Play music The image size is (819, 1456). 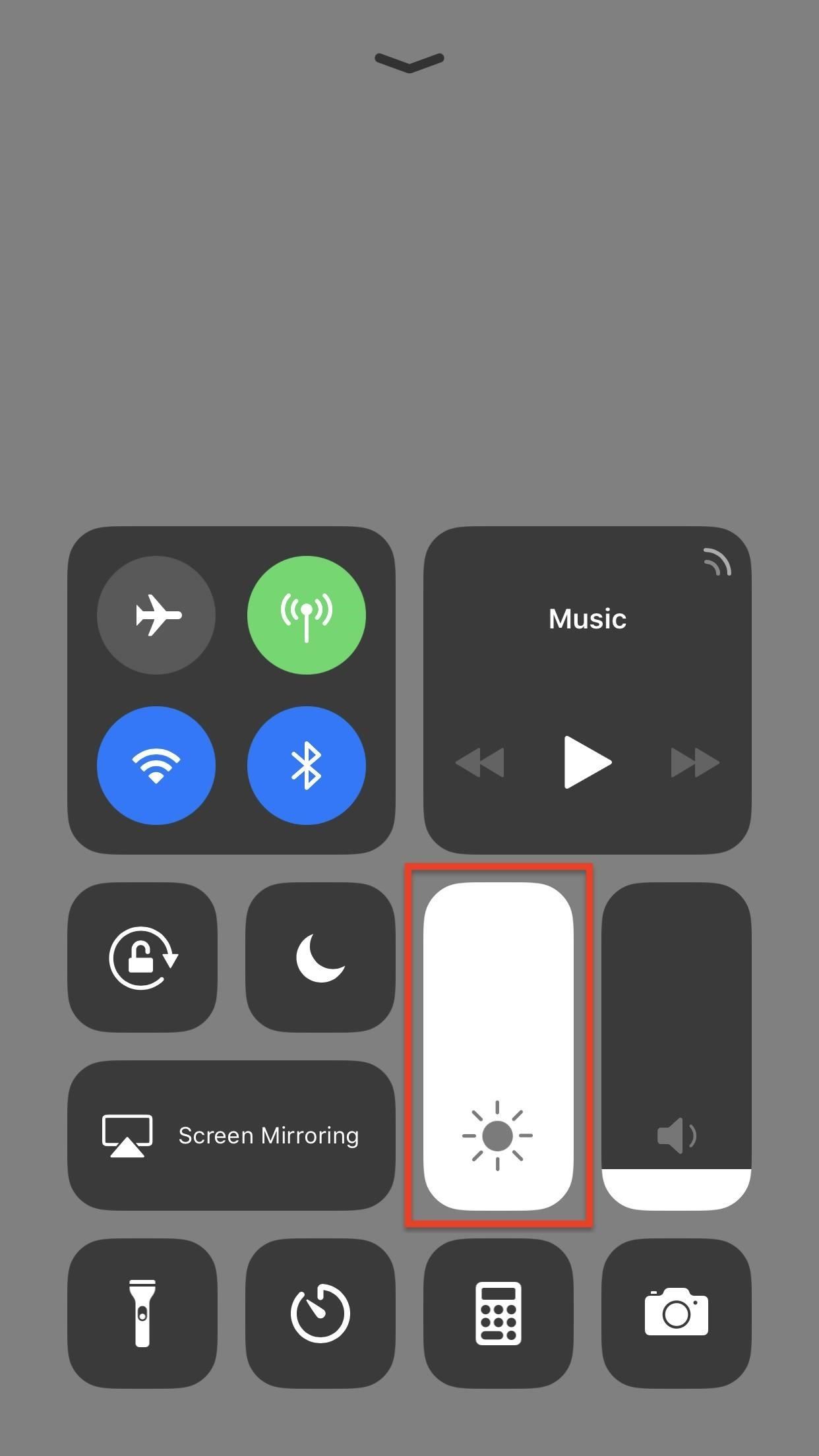(x=587, y=762)
